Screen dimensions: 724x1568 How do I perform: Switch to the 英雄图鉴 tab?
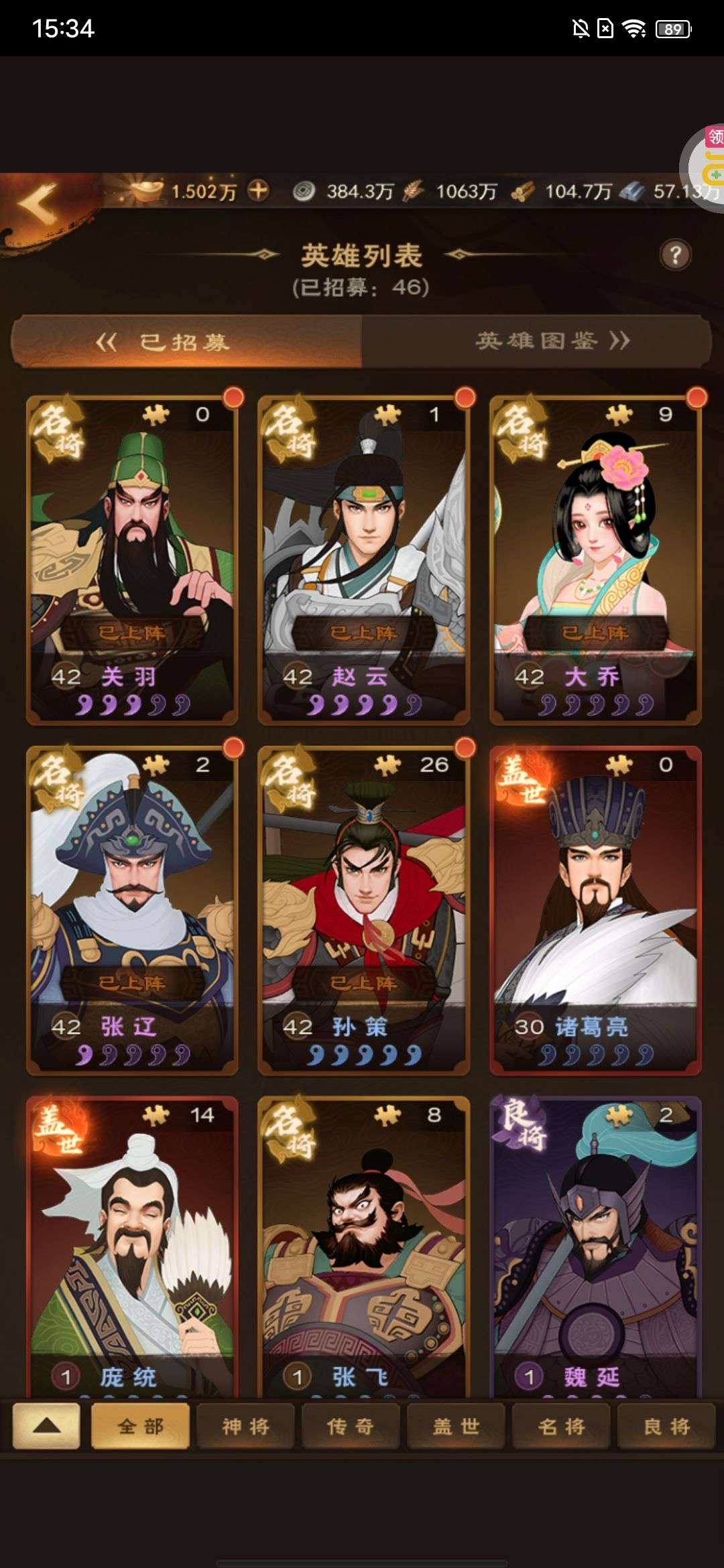click(x=536, y=342)
